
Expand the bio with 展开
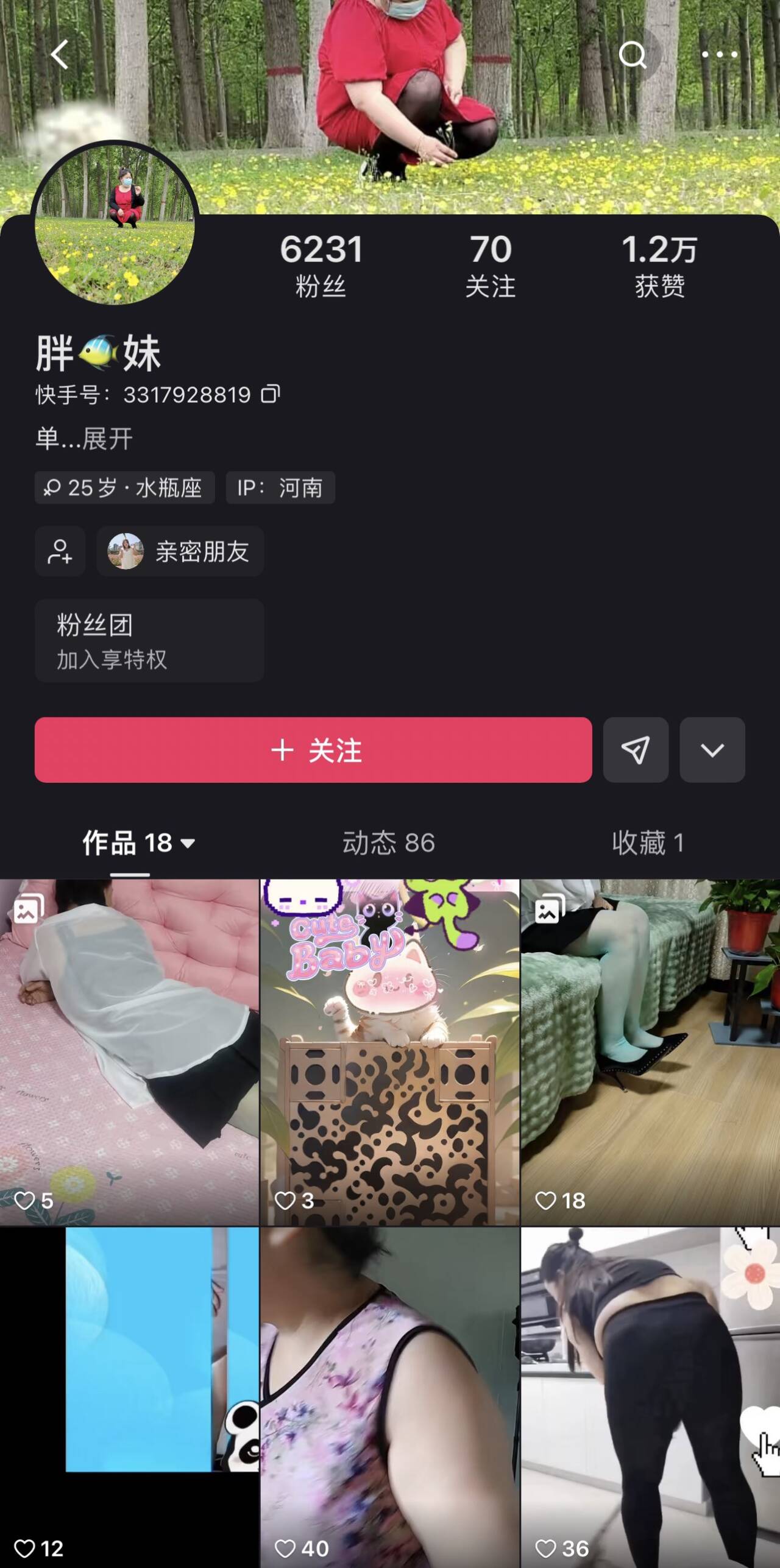click(107, 439)
